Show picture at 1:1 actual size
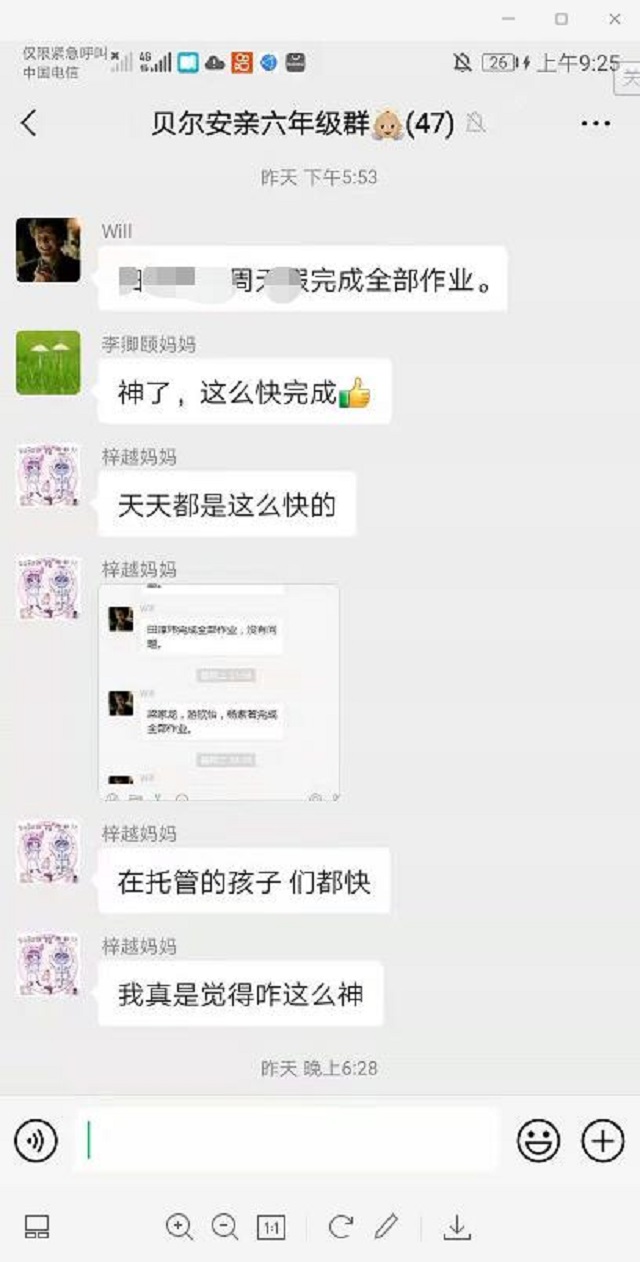The image size is (640, 1262). point(271,1227)
